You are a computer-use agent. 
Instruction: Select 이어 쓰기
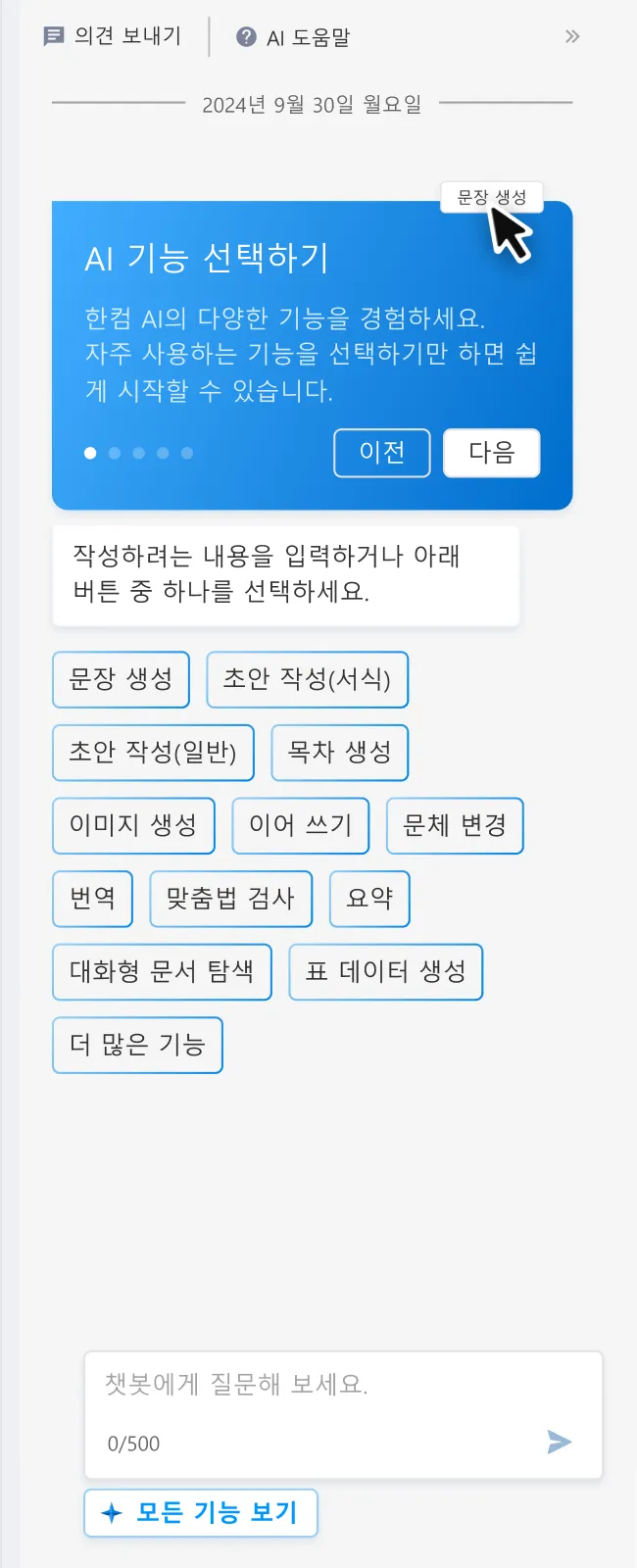300,825
